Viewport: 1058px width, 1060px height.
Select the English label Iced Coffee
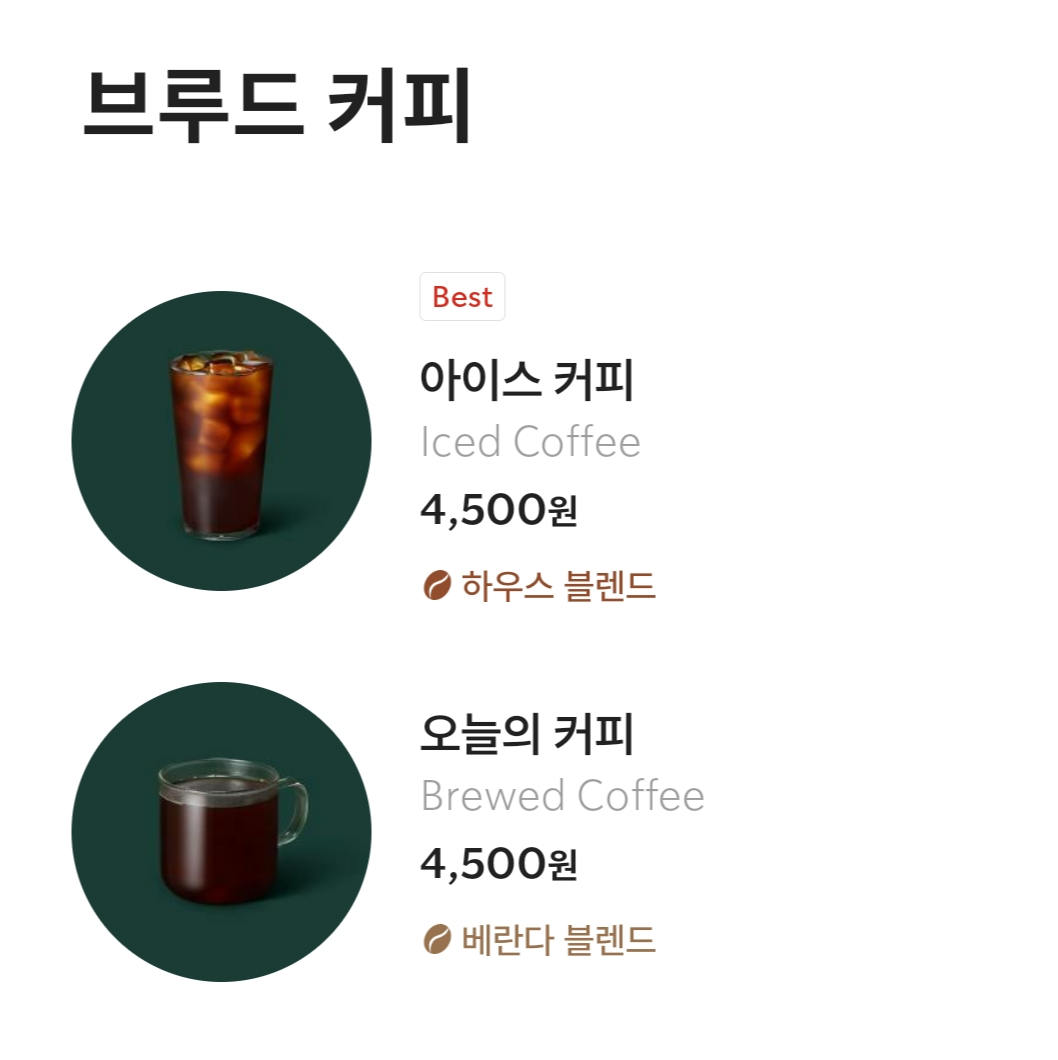(531, 441)
